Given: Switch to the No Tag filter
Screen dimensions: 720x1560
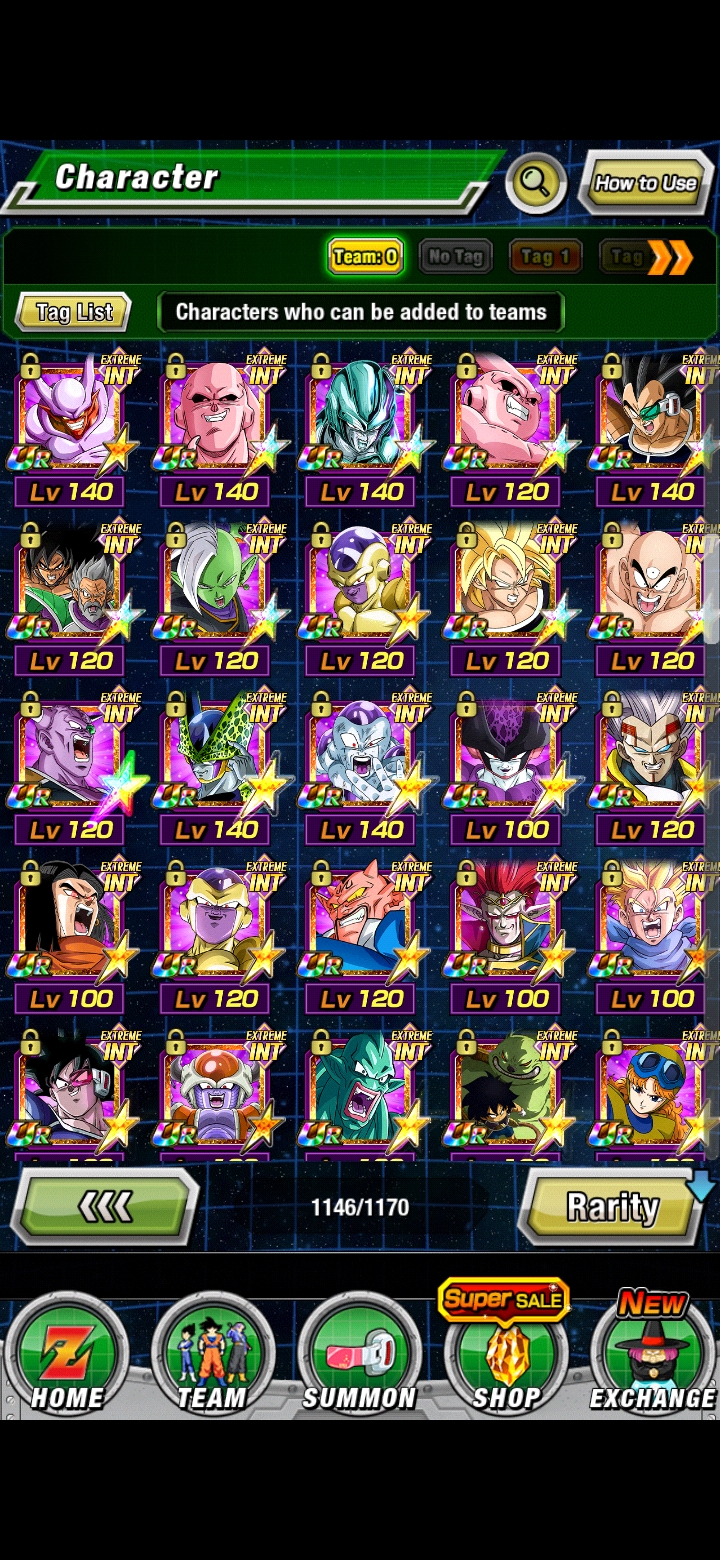Looking at the screenshot, I should 455,257.
